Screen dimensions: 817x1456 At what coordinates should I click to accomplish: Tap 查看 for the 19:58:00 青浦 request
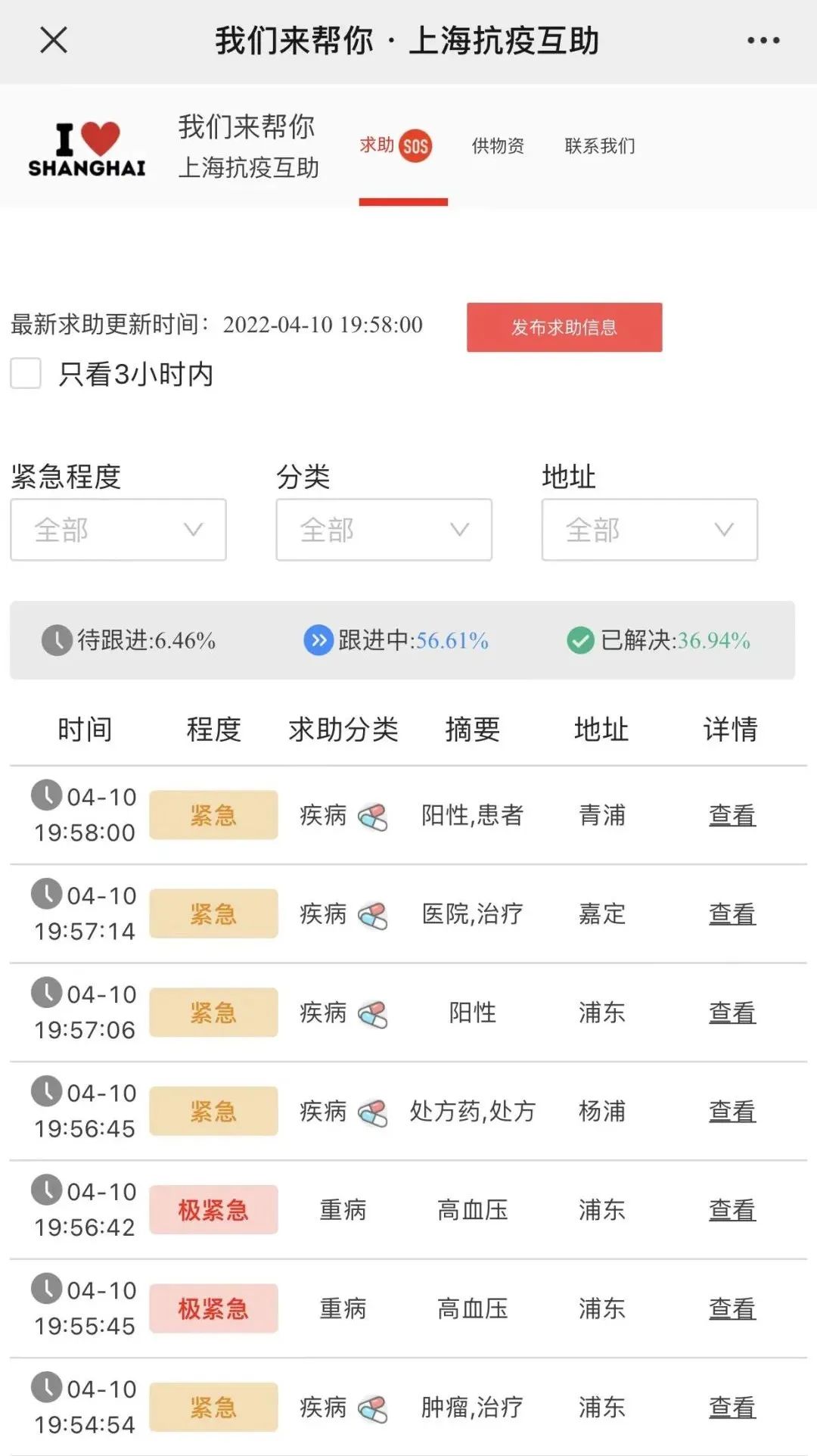(732, 815)
